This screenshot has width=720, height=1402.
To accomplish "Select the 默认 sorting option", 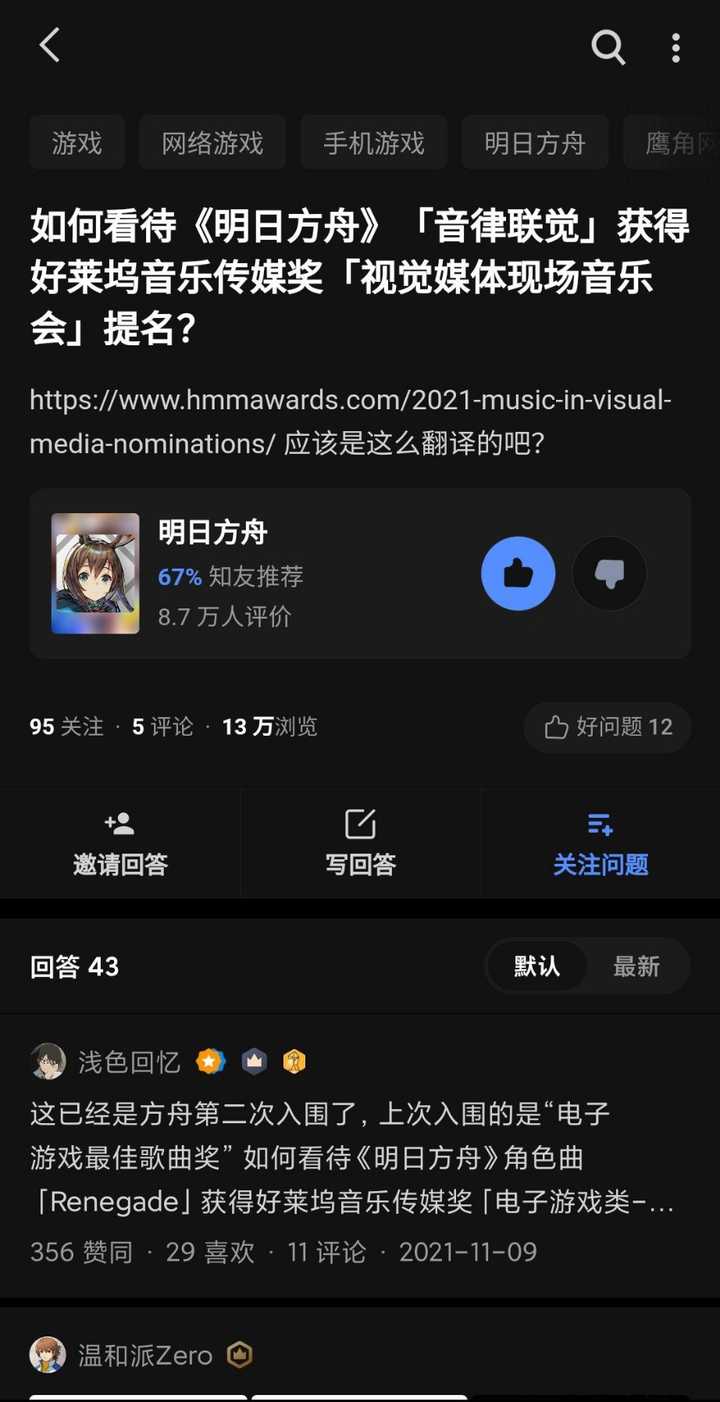I will pyautogui.click(x=537, y=966).
